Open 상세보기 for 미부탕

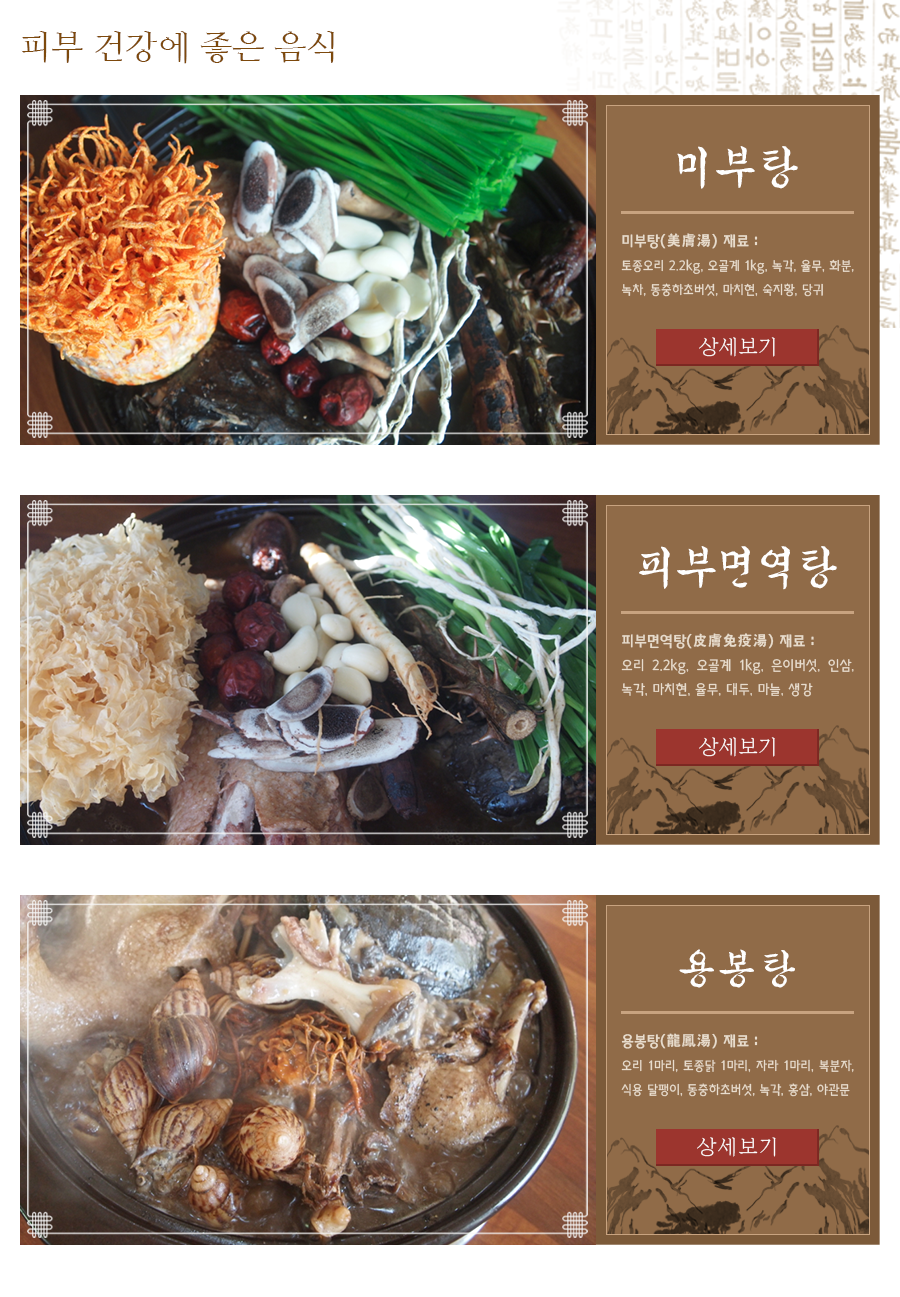[x=737, y=347]
